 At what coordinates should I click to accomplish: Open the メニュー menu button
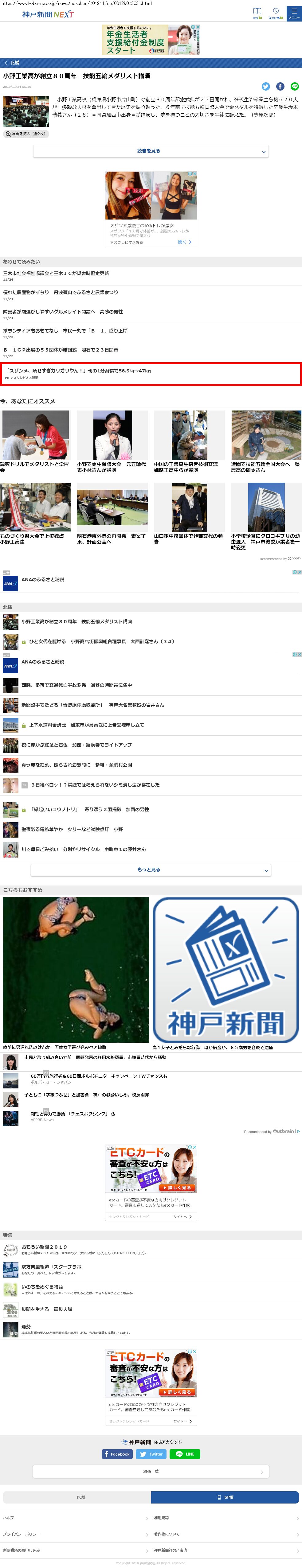coord(293,13)
